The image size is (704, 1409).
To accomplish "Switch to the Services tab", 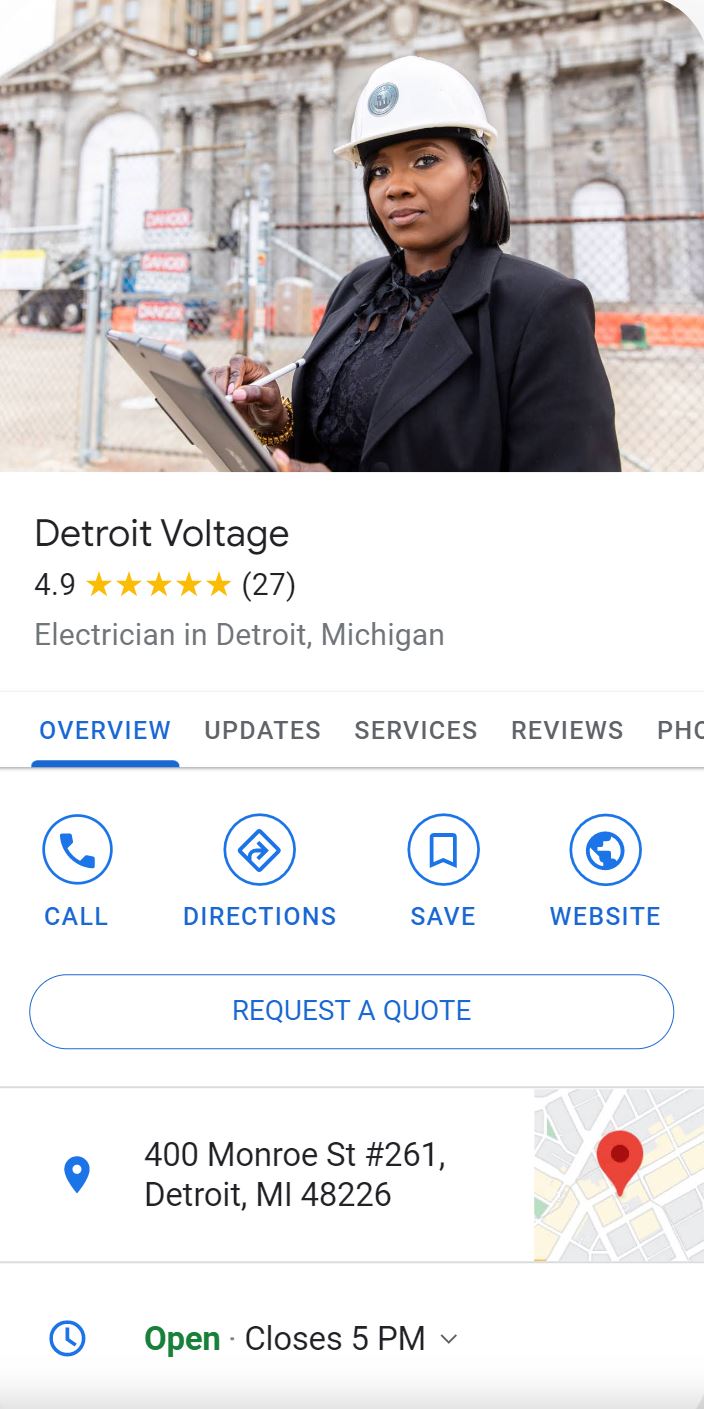I will point(416,730).
